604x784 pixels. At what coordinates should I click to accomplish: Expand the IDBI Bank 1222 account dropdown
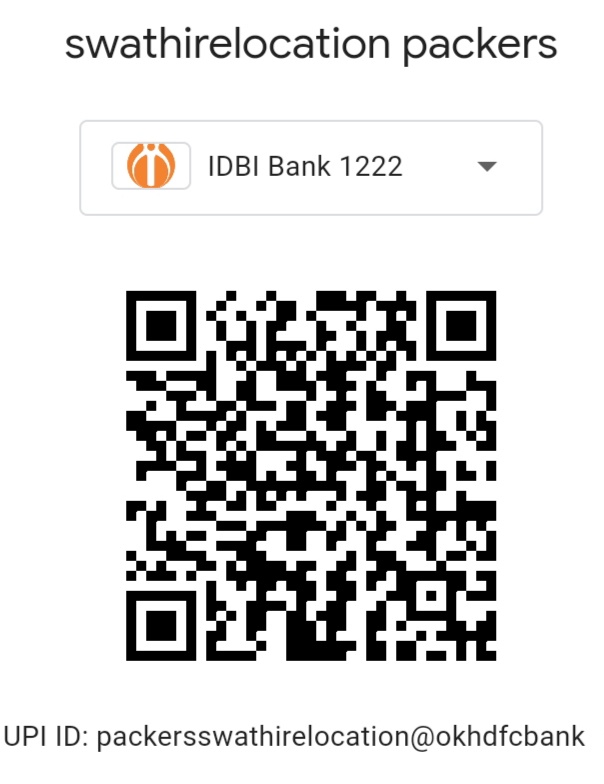point(486,167)
